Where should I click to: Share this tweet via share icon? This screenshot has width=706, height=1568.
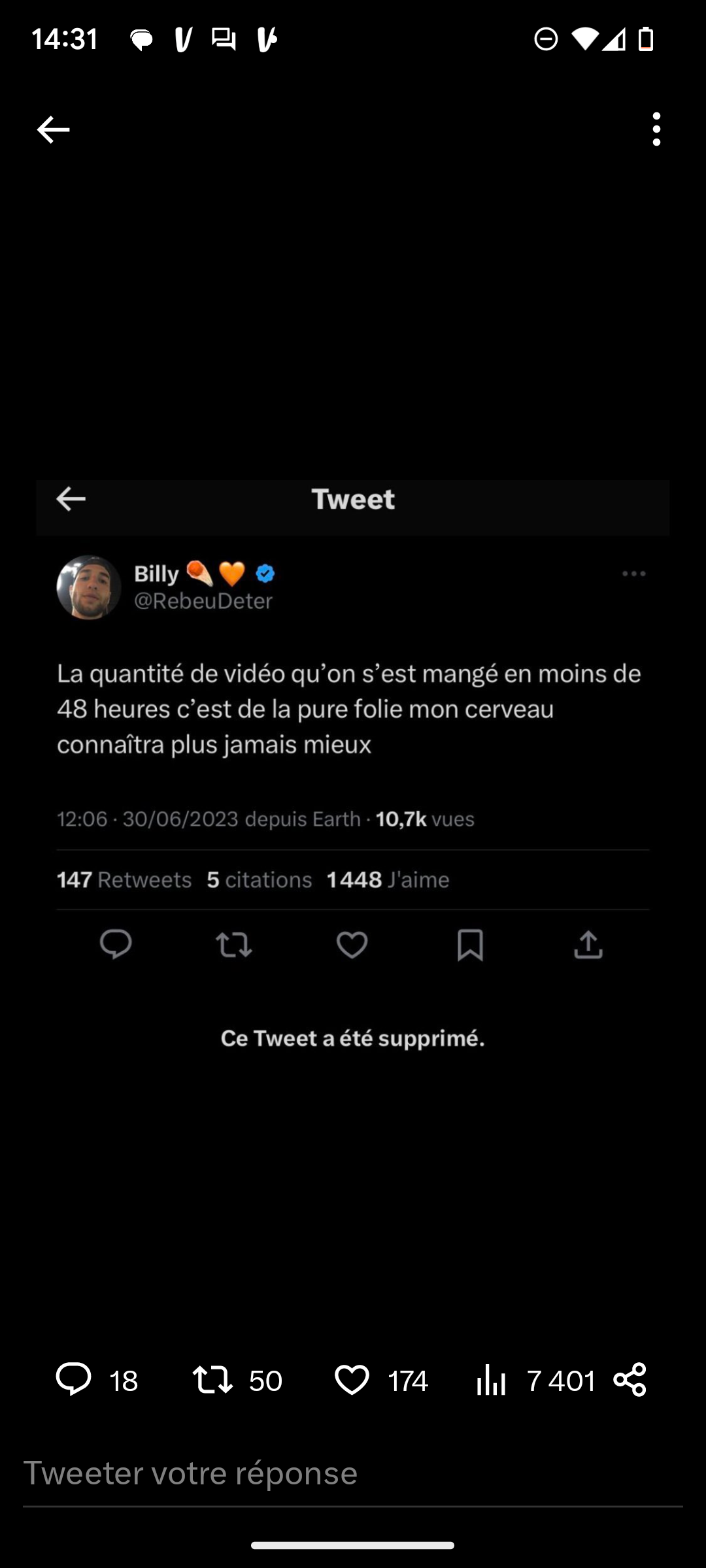[x=630, y=1380]
